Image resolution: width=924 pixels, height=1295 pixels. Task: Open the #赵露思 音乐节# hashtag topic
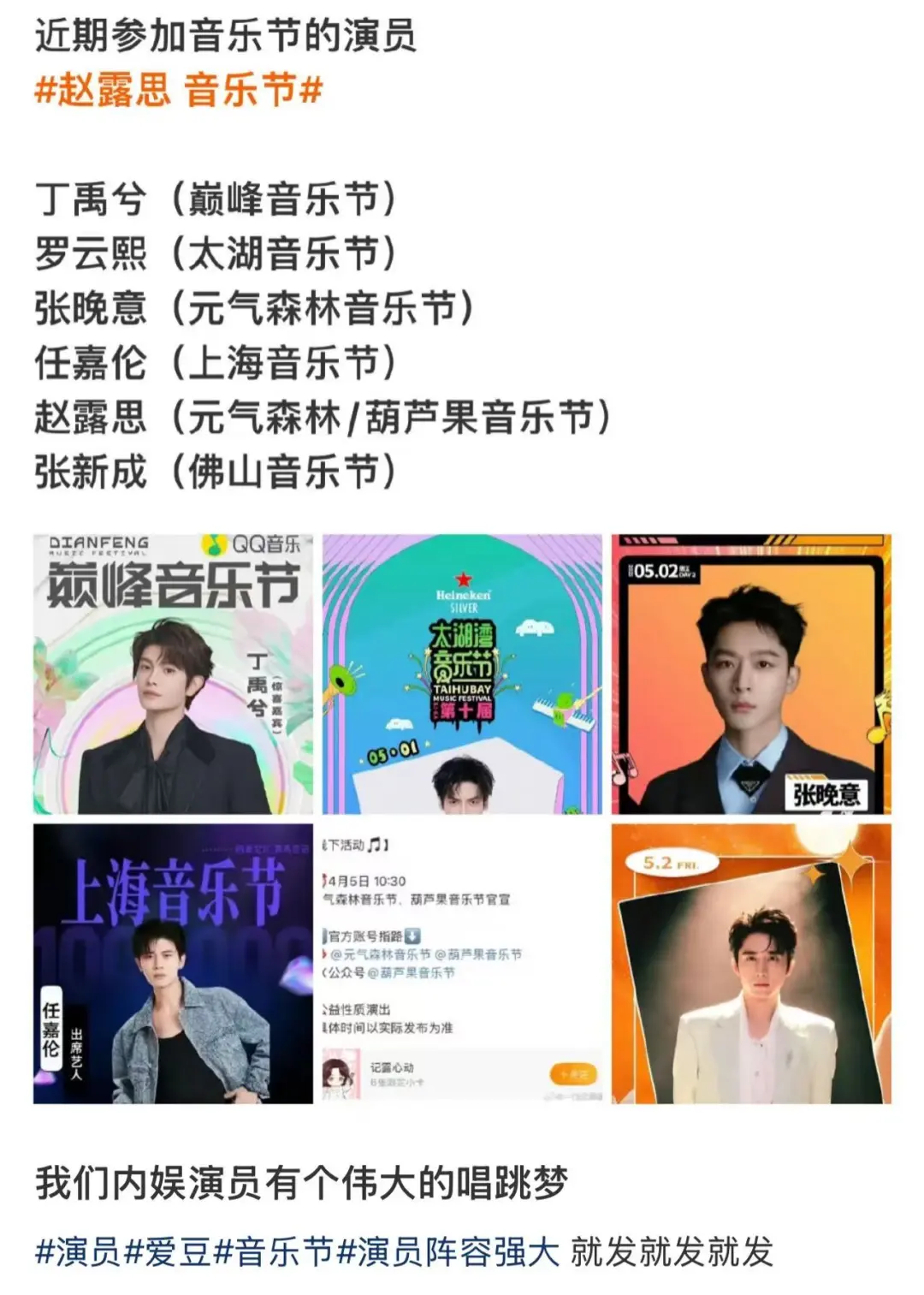pos(178,90)
